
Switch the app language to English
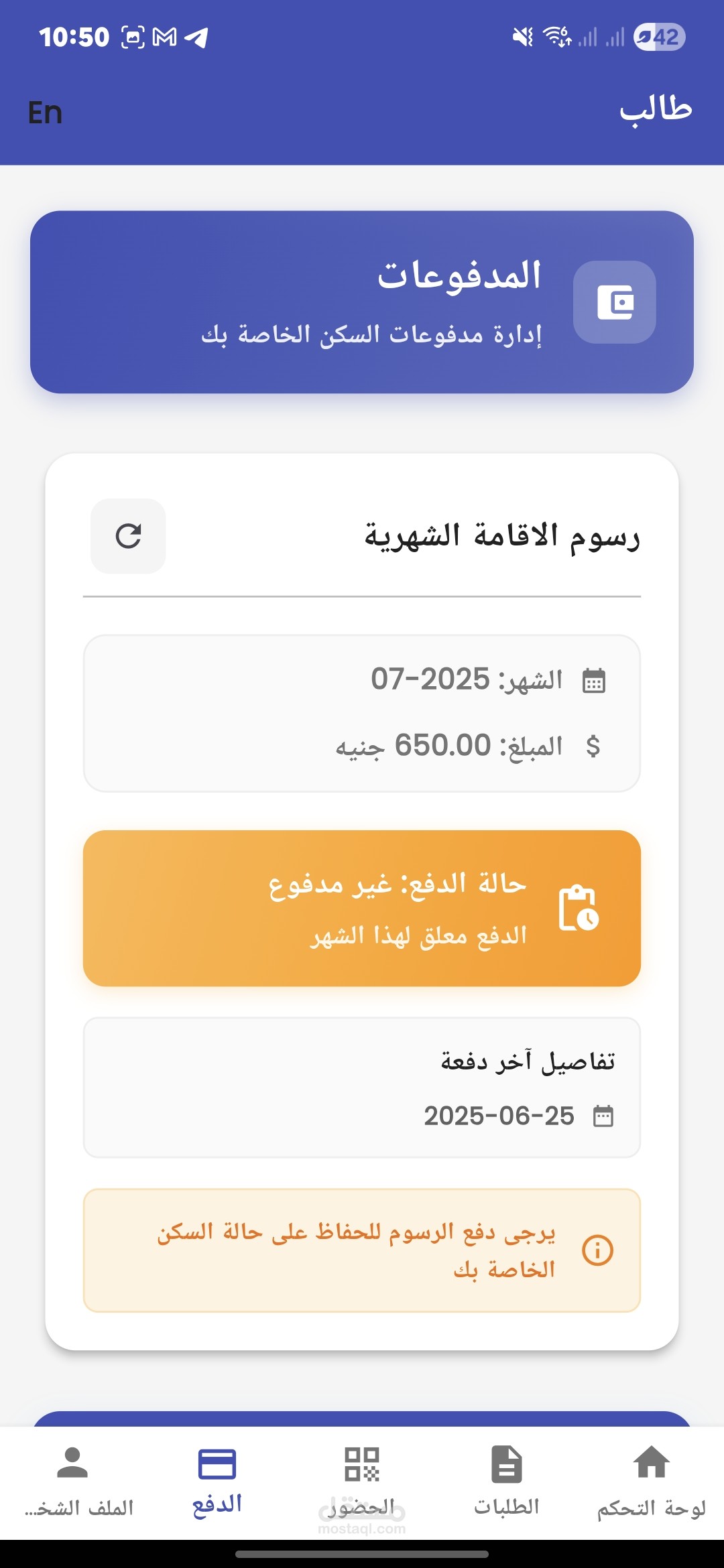pyautogui.click(x=45, y=113)
